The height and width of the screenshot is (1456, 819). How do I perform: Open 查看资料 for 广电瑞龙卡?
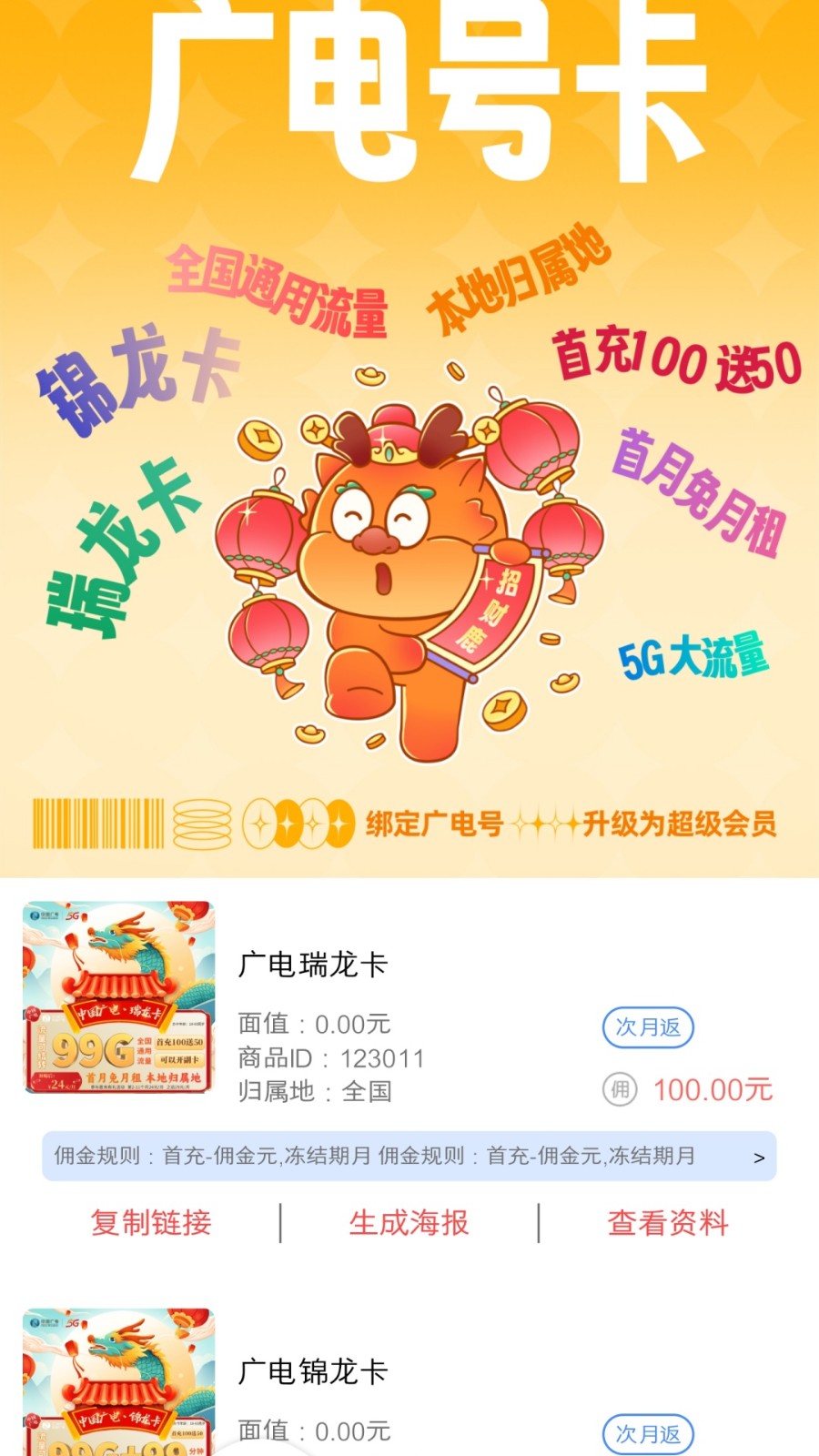668,1222
